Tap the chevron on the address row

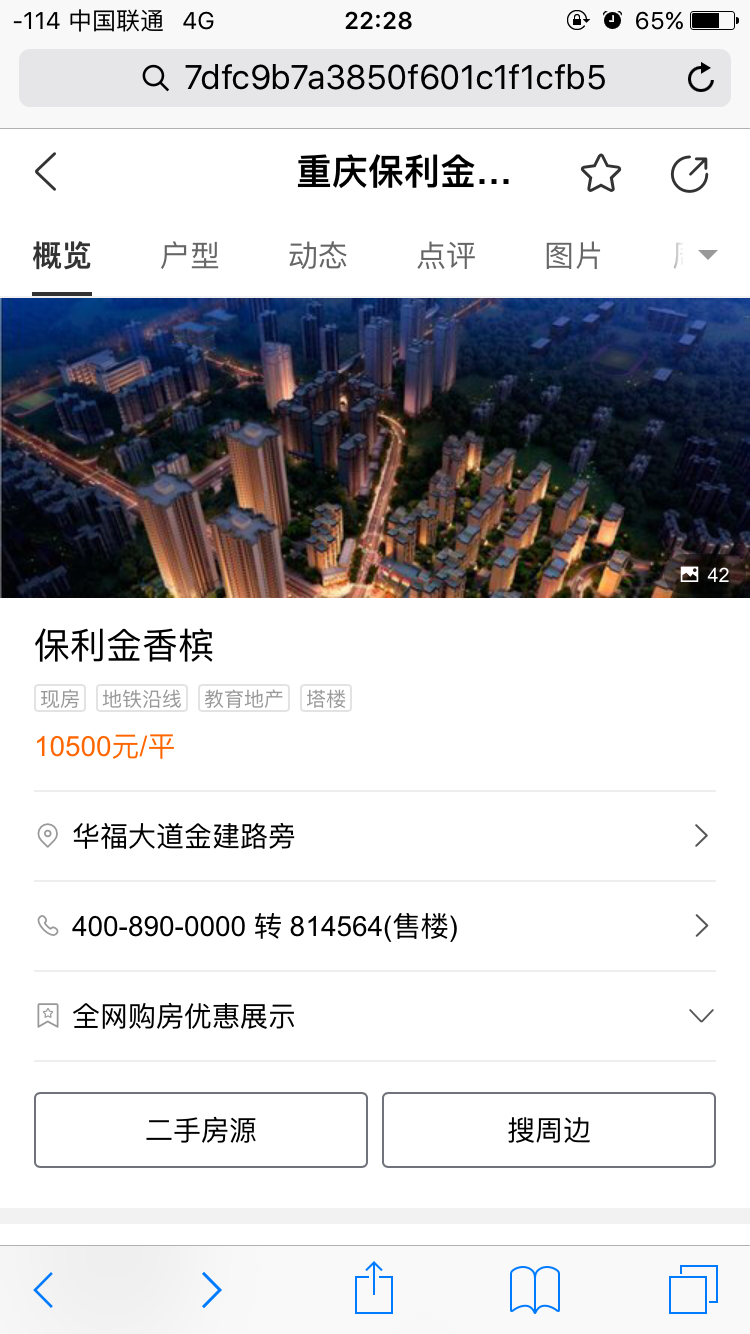tap(702, 835)
